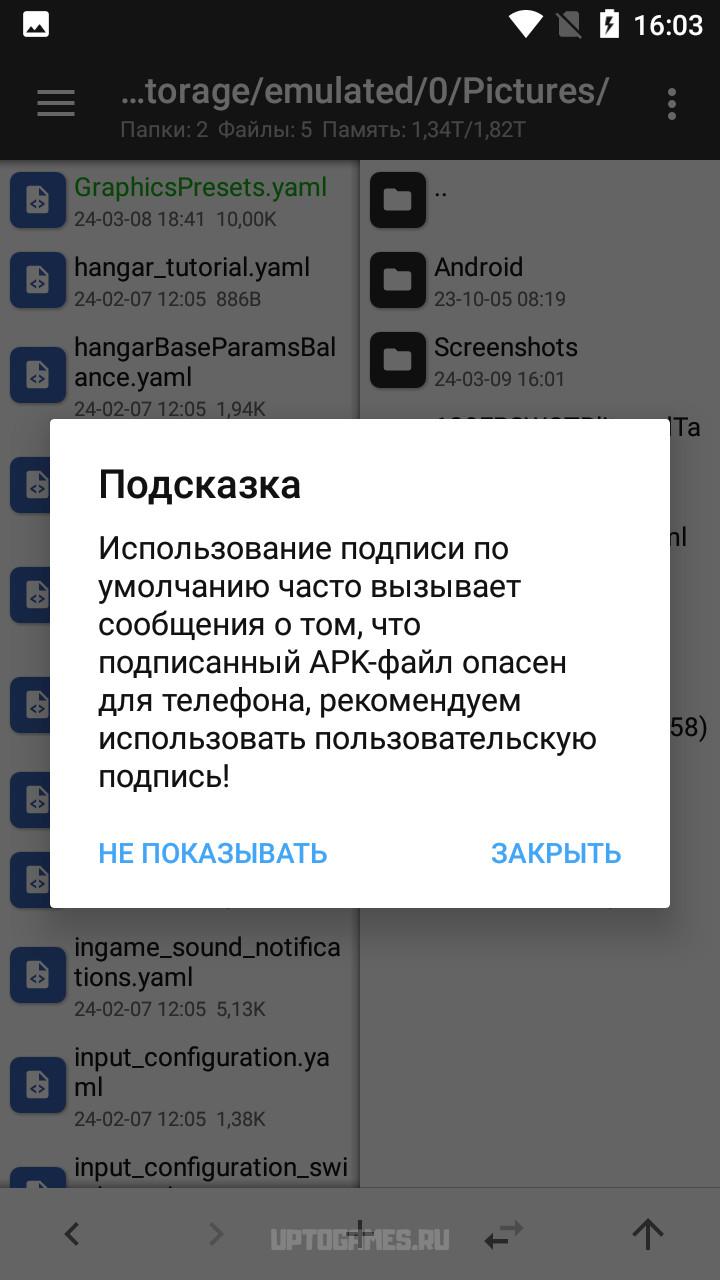The width and height of the screenshot is (720, 1280).
Task: Open input_configuration.yaml file
Action: tap(180, 1085)
